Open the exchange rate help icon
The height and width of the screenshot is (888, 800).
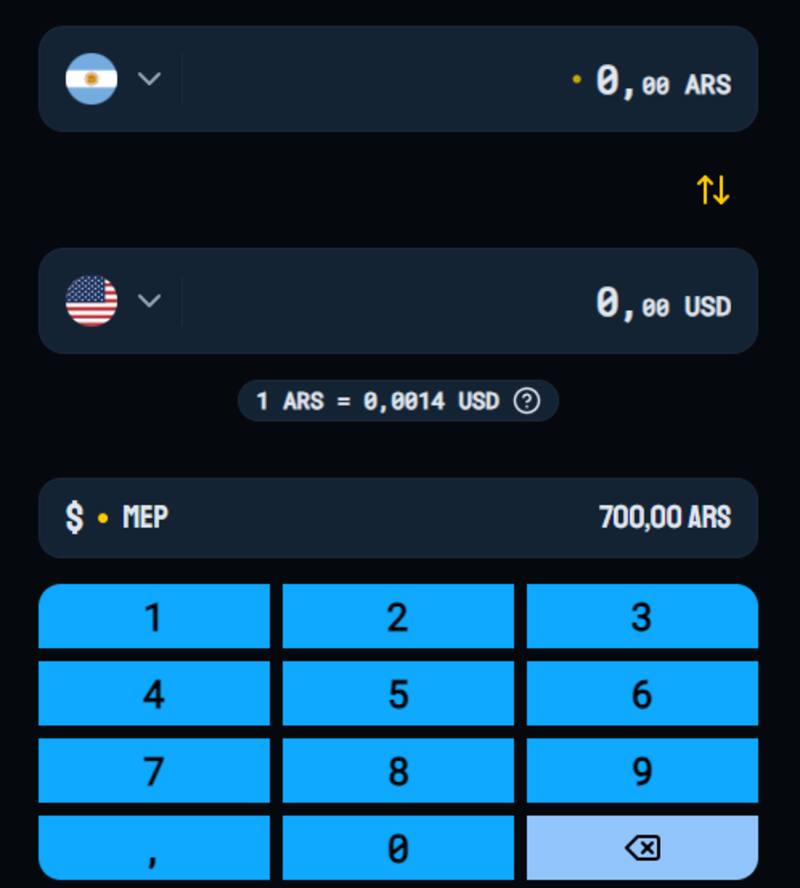pyautogui.click(x=527, y=401)
